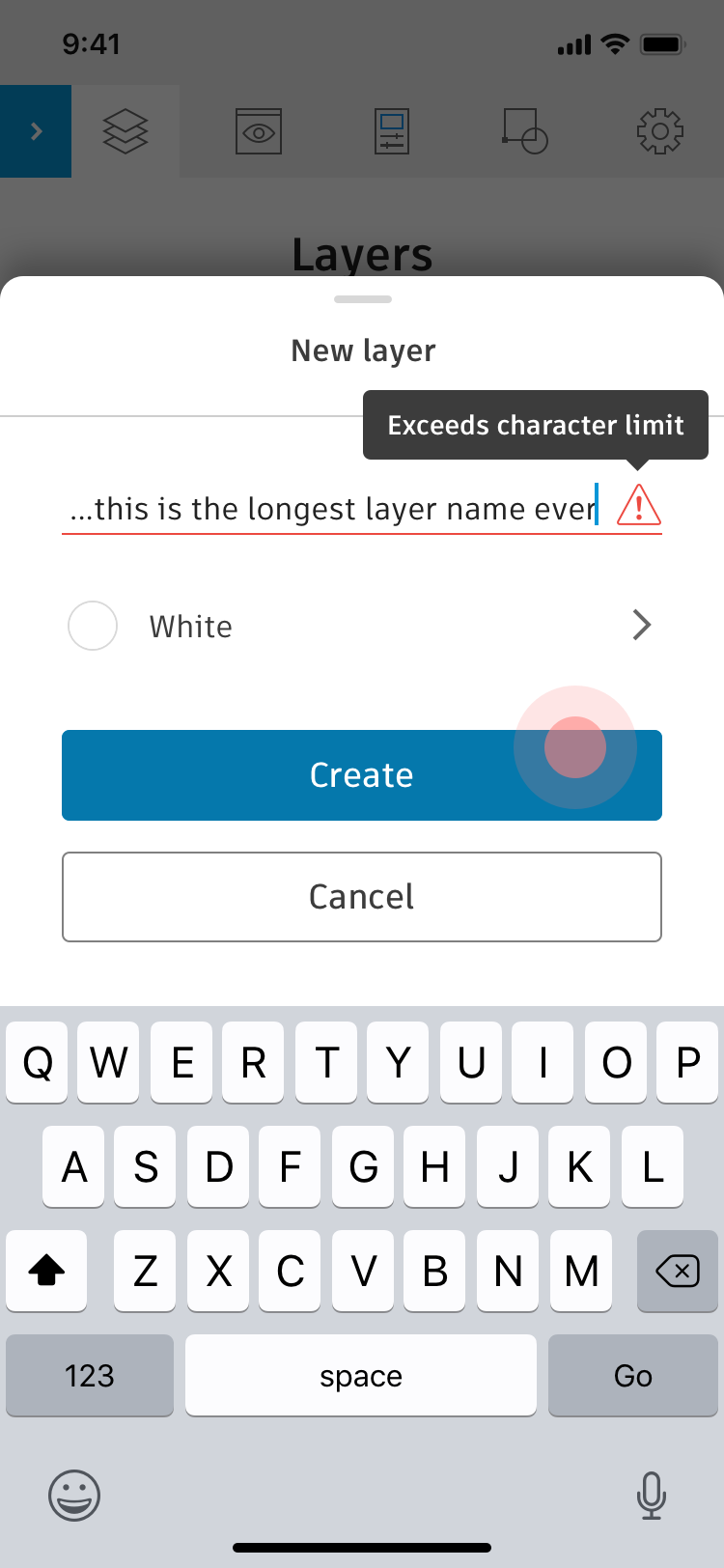Screen dimensions: 724x1568
Task: Tap the sheet drag handle
Action: coord(363,299)
